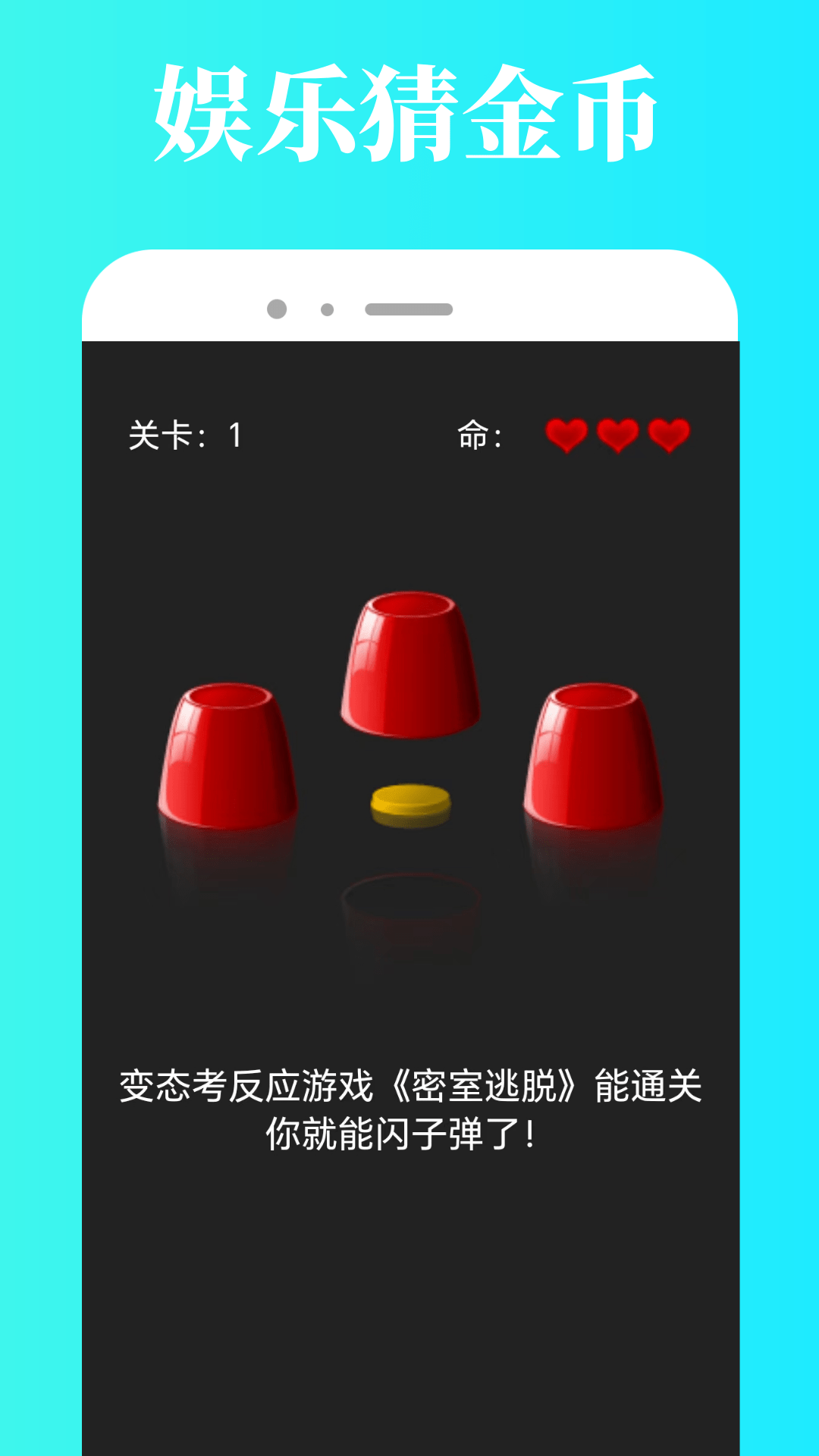Tap the phone camera dot at top
Viewport: 819px width, 1456px height.
point(277,307)
